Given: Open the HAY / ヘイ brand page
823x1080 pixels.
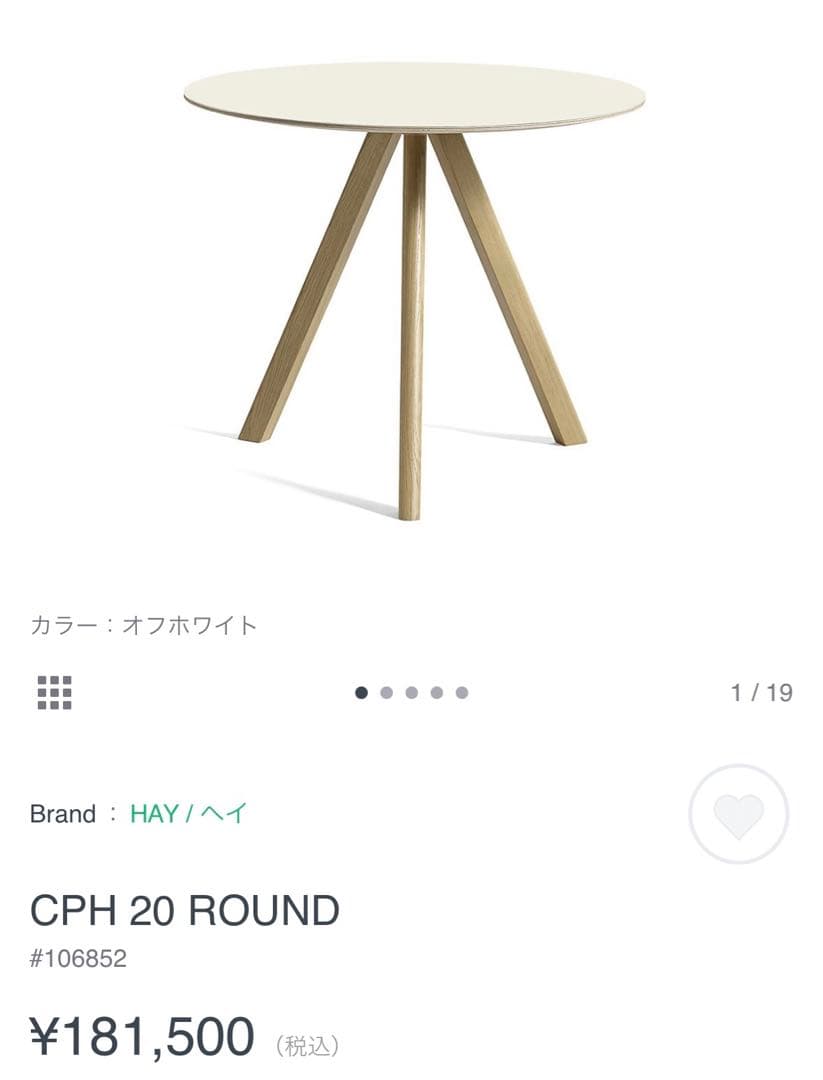Looking at the screenshot, I should point(188,812).
